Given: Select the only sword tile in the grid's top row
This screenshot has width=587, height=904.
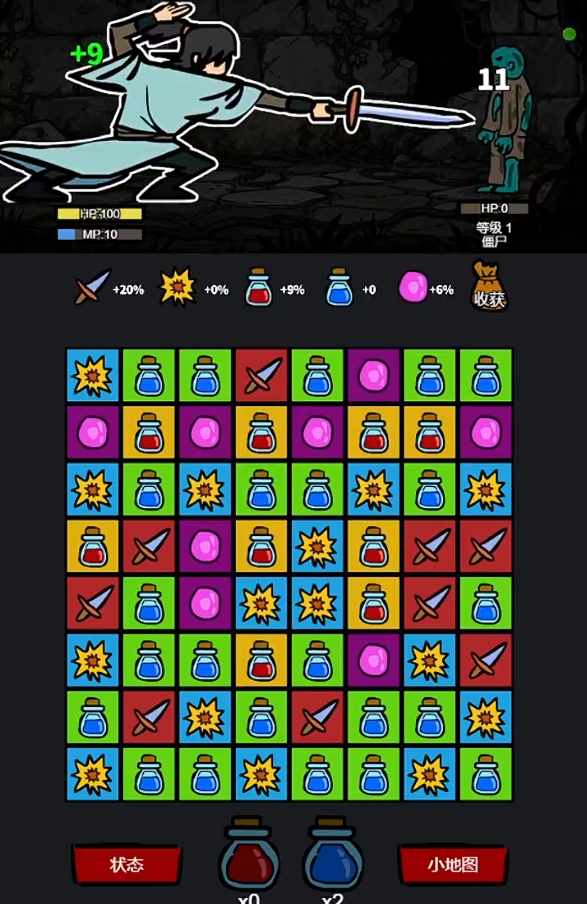Looking at the screenshot, I should 261,375.
